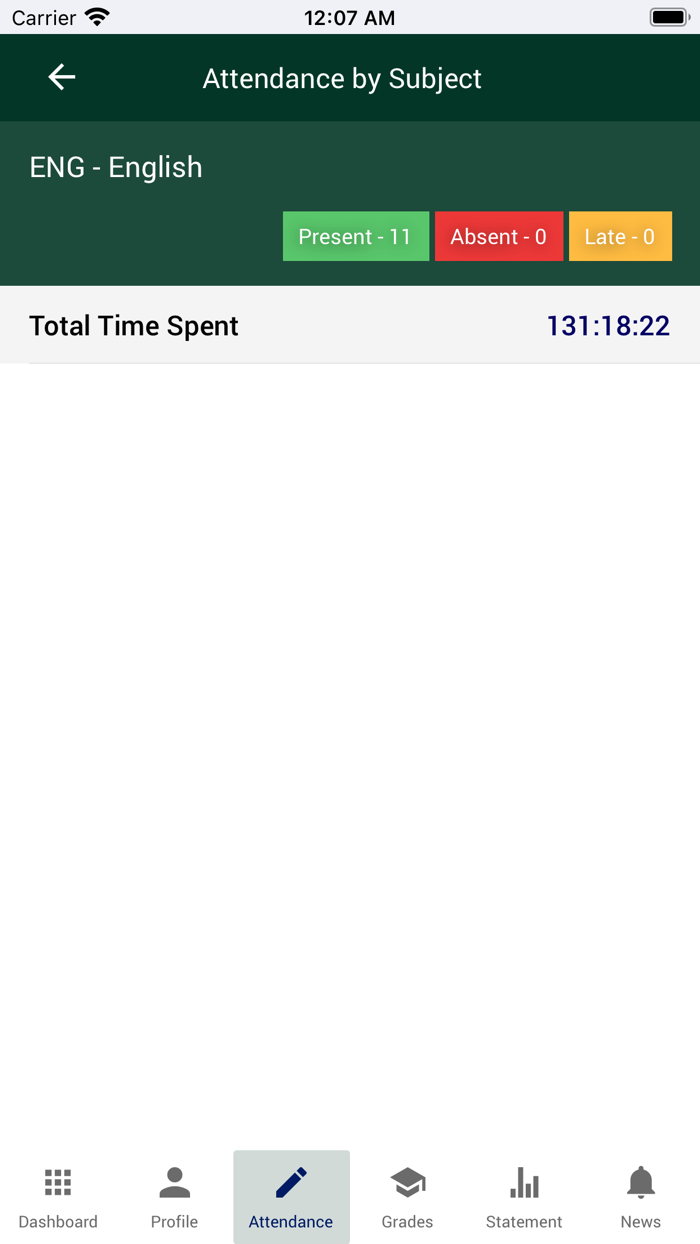Select the Late - 0 chip

pos(620,237)
